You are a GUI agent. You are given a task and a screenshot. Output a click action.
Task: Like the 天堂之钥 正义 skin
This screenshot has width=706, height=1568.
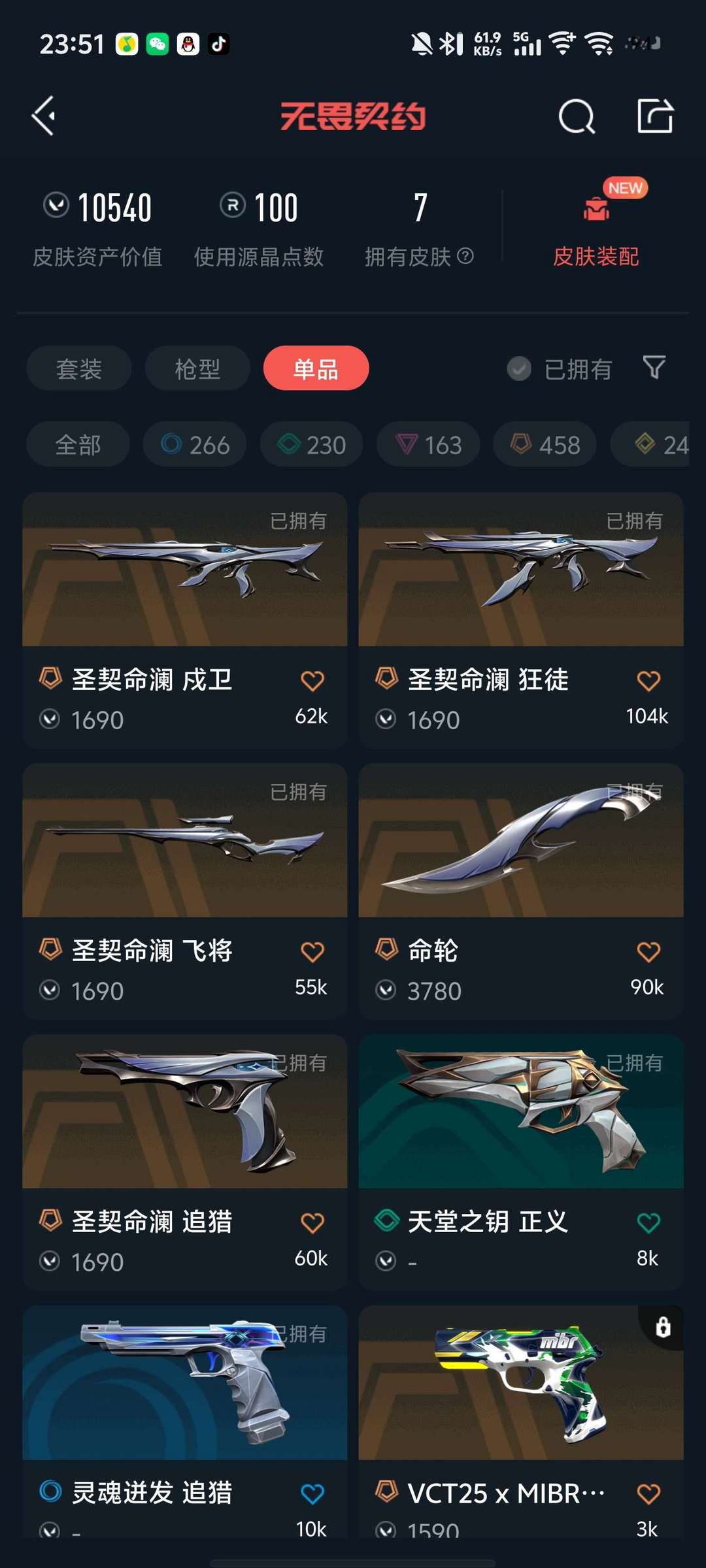point(648,1222)
